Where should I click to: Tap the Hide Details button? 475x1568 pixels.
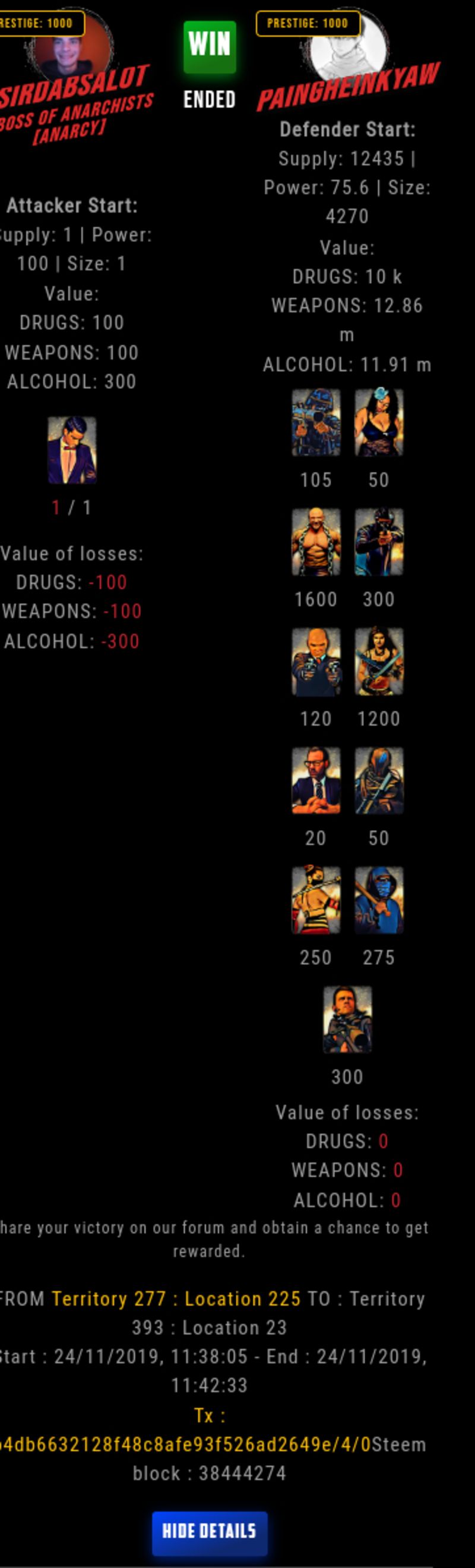coord(210,1531)
